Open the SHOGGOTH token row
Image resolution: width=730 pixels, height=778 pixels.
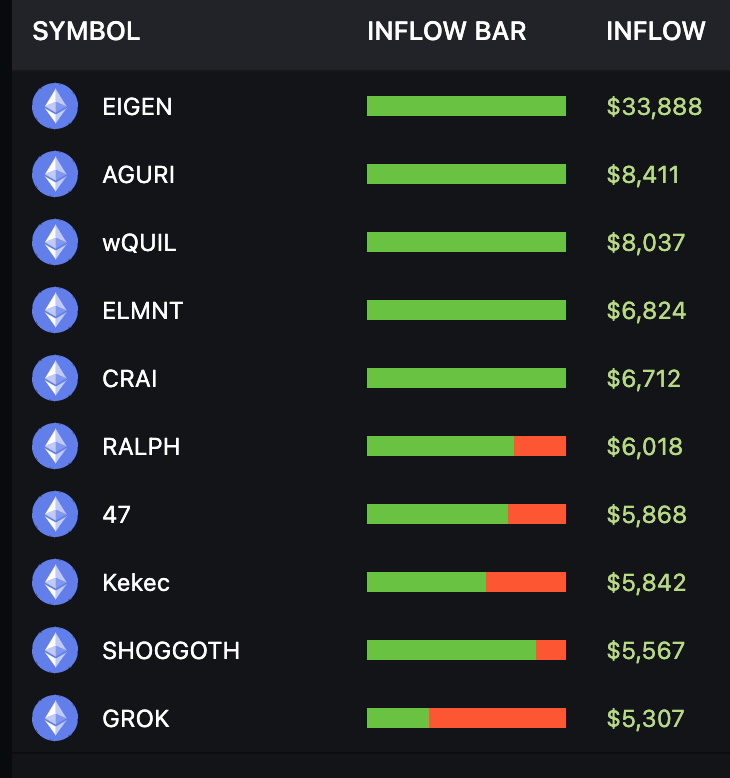click(x=171, y=651)
